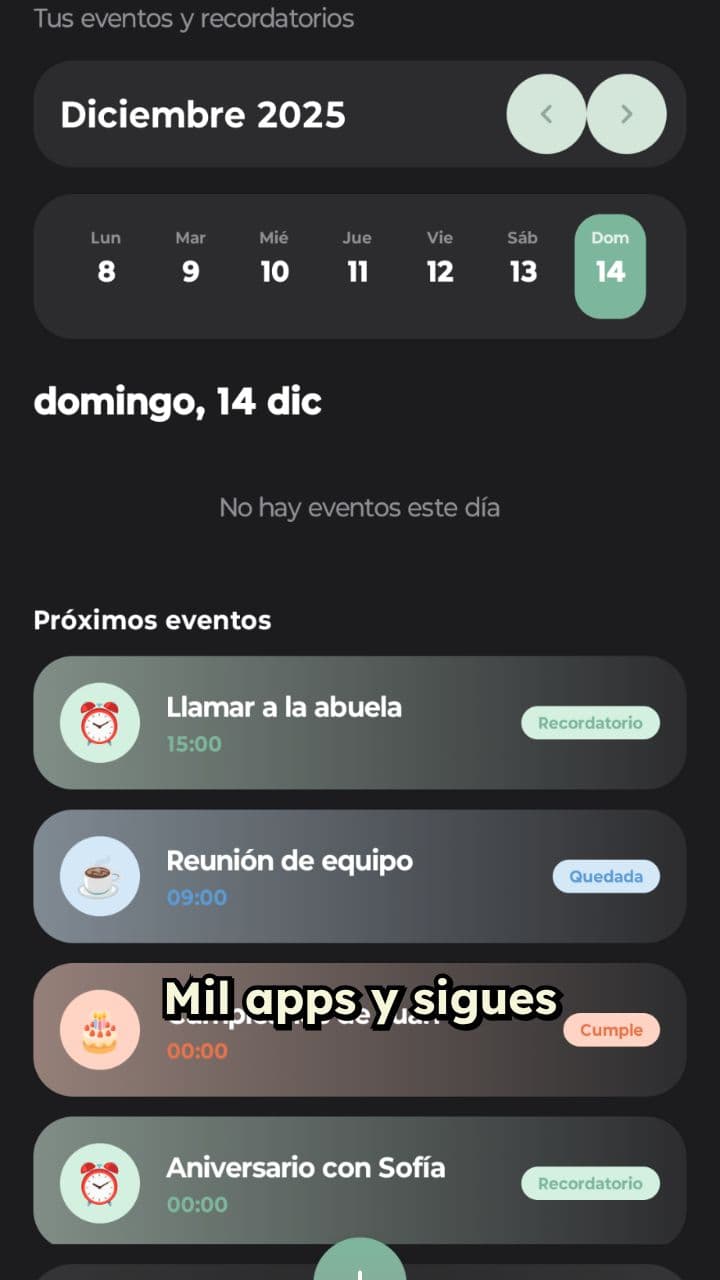Open the Próximos eventos section header

click(x=152, y=620)
